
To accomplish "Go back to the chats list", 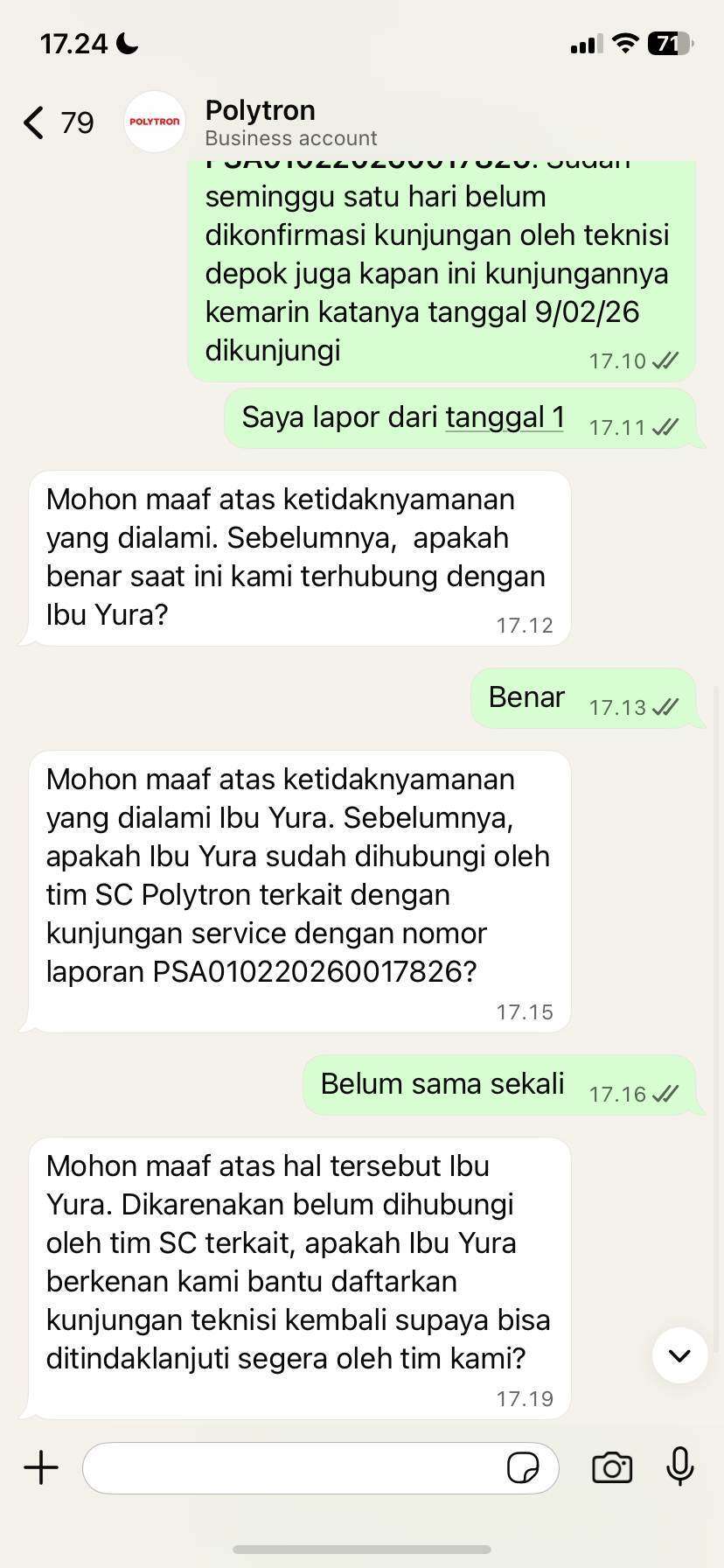I will pos(35,122).
